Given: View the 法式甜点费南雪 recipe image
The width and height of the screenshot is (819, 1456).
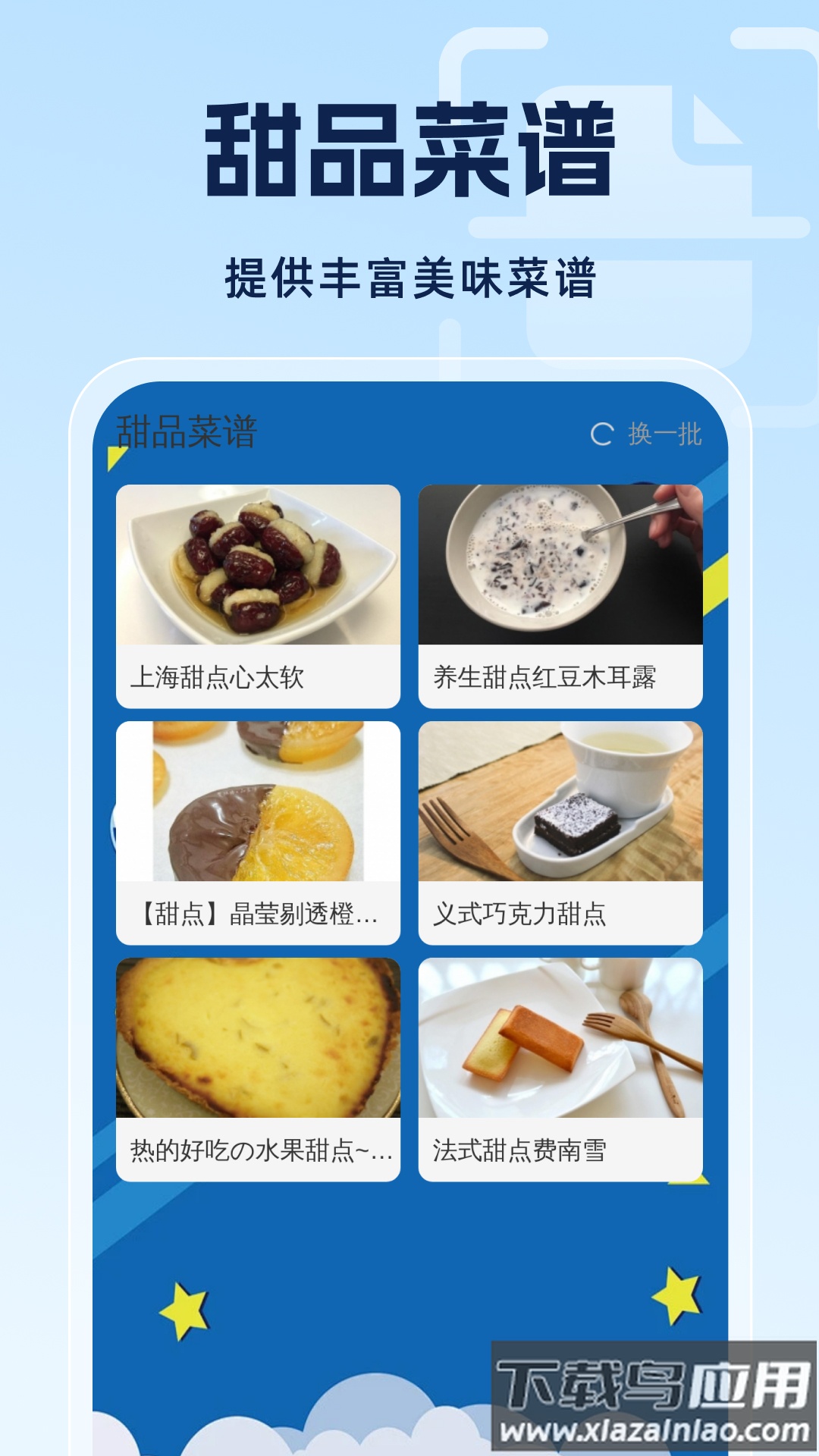Looking at the screenshot, I should point(563,1037).
